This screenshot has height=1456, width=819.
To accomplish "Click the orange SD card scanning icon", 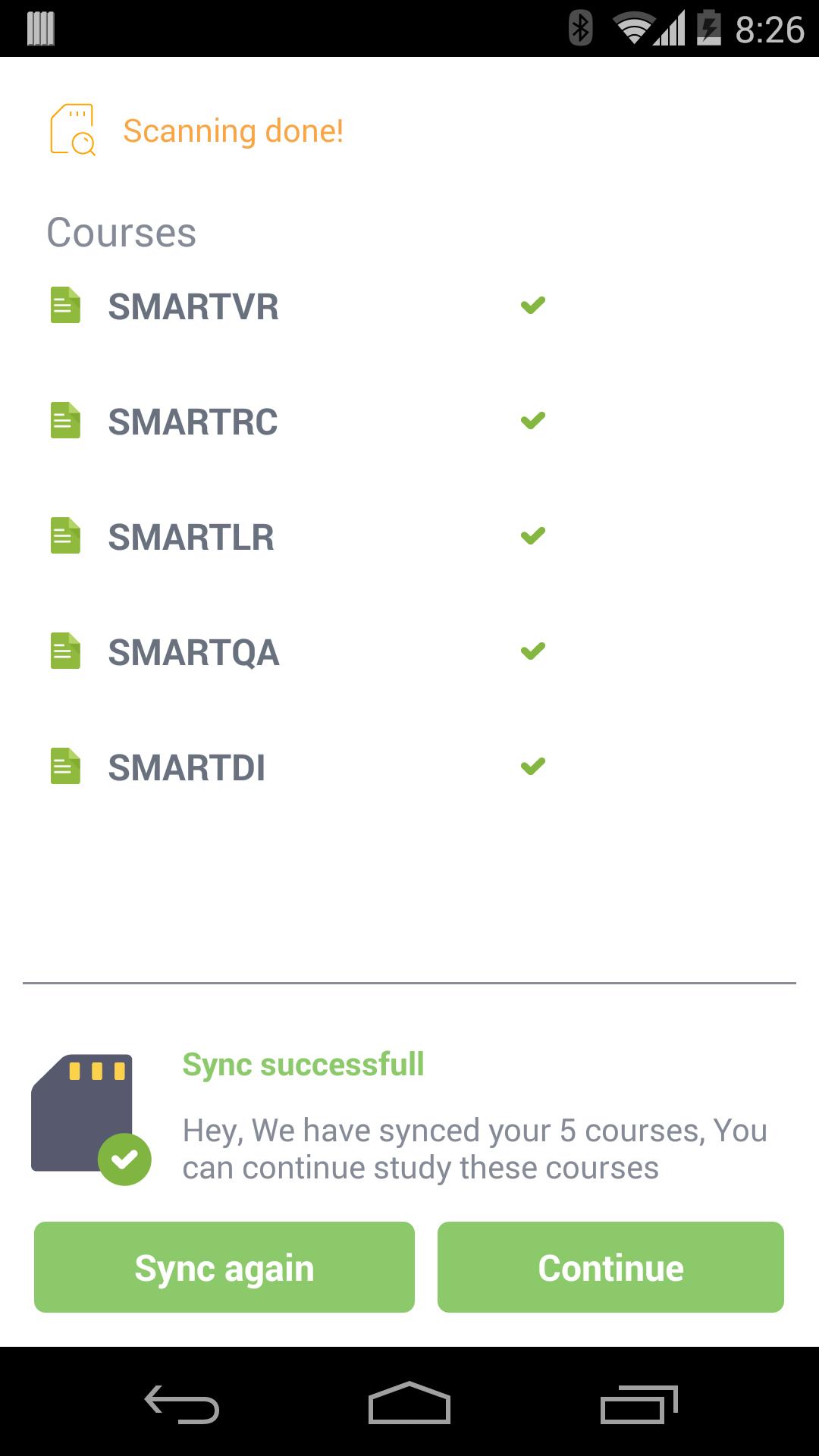I will click(x=72, y=130).
